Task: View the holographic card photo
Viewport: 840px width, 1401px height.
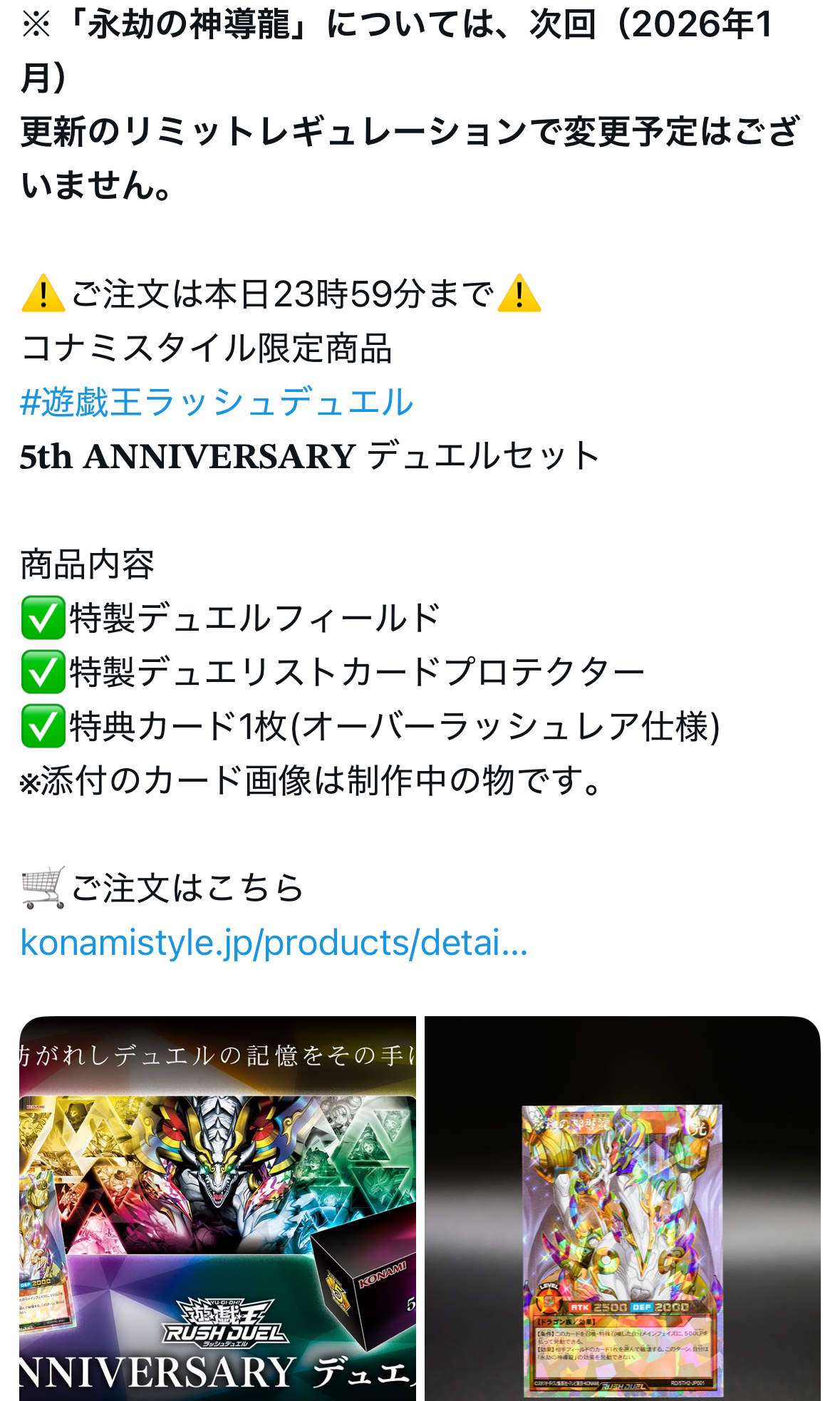Action: pos(622,1208)
